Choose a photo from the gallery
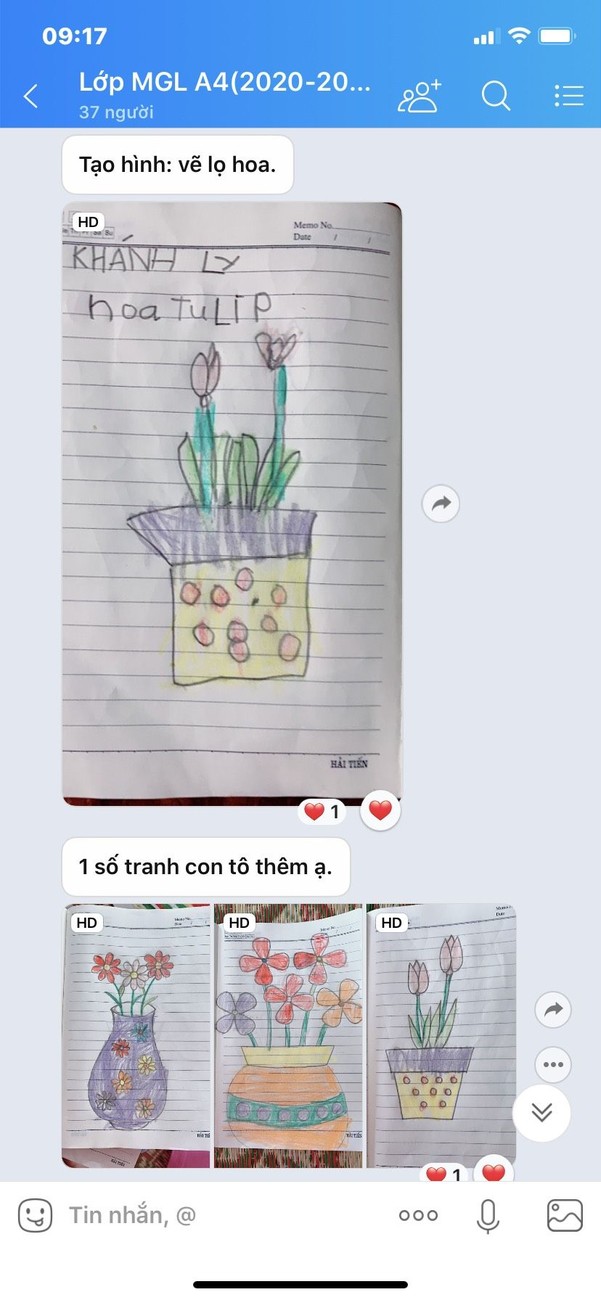601x1300 pixels. [564, 1215]
